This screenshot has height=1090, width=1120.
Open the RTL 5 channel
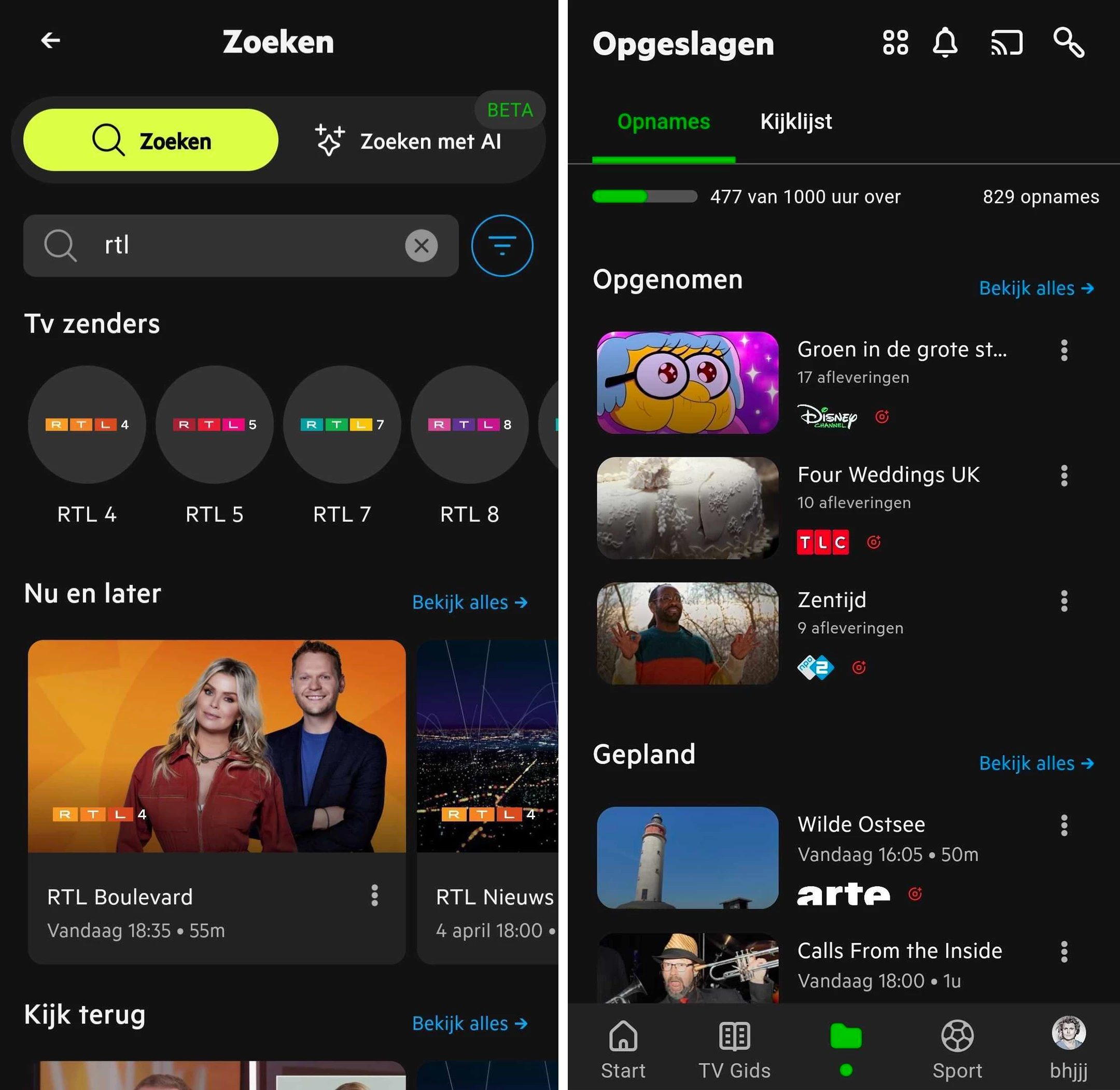coord(215,425)
